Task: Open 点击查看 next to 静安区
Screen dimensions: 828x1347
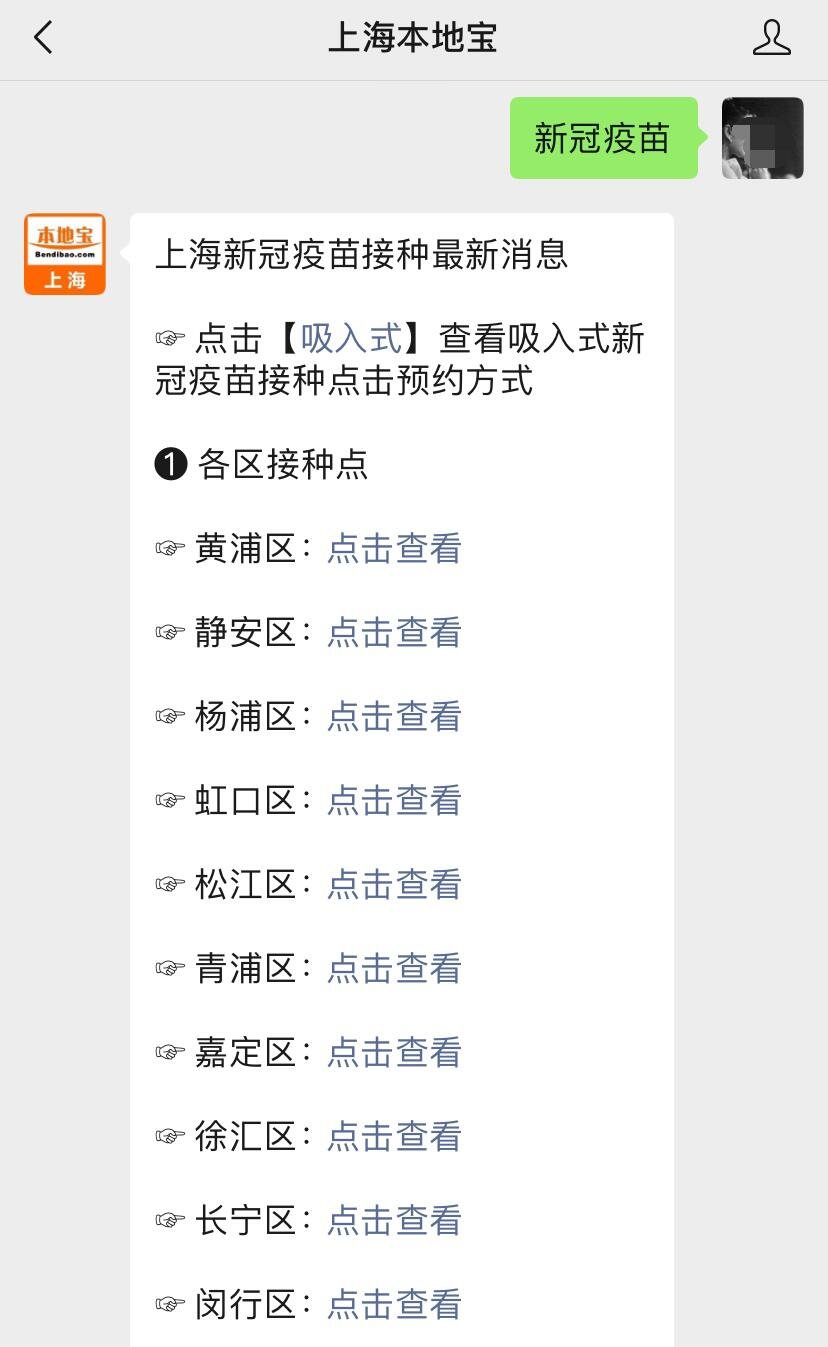Action: [x=394, y=633]
